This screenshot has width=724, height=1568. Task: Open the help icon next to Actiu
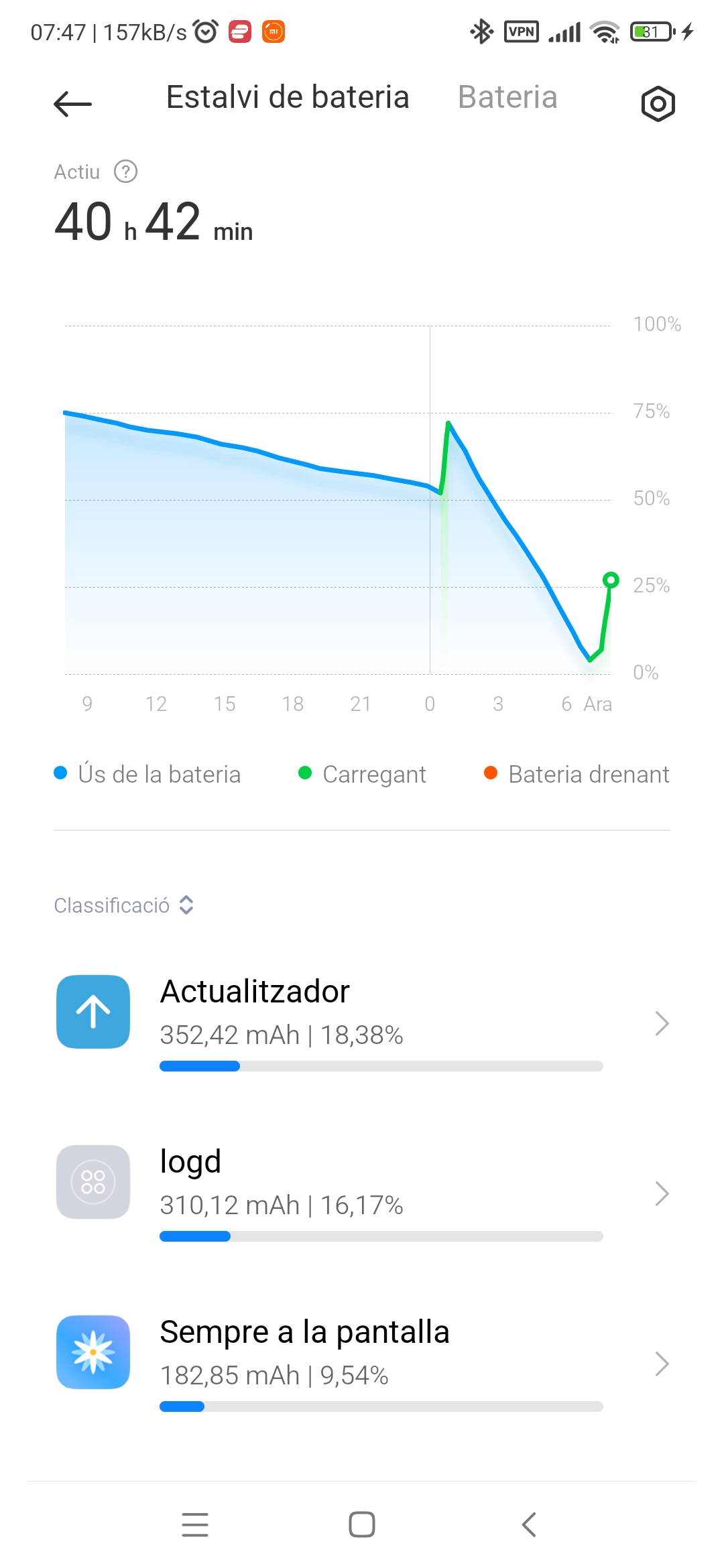click(125, 172)
